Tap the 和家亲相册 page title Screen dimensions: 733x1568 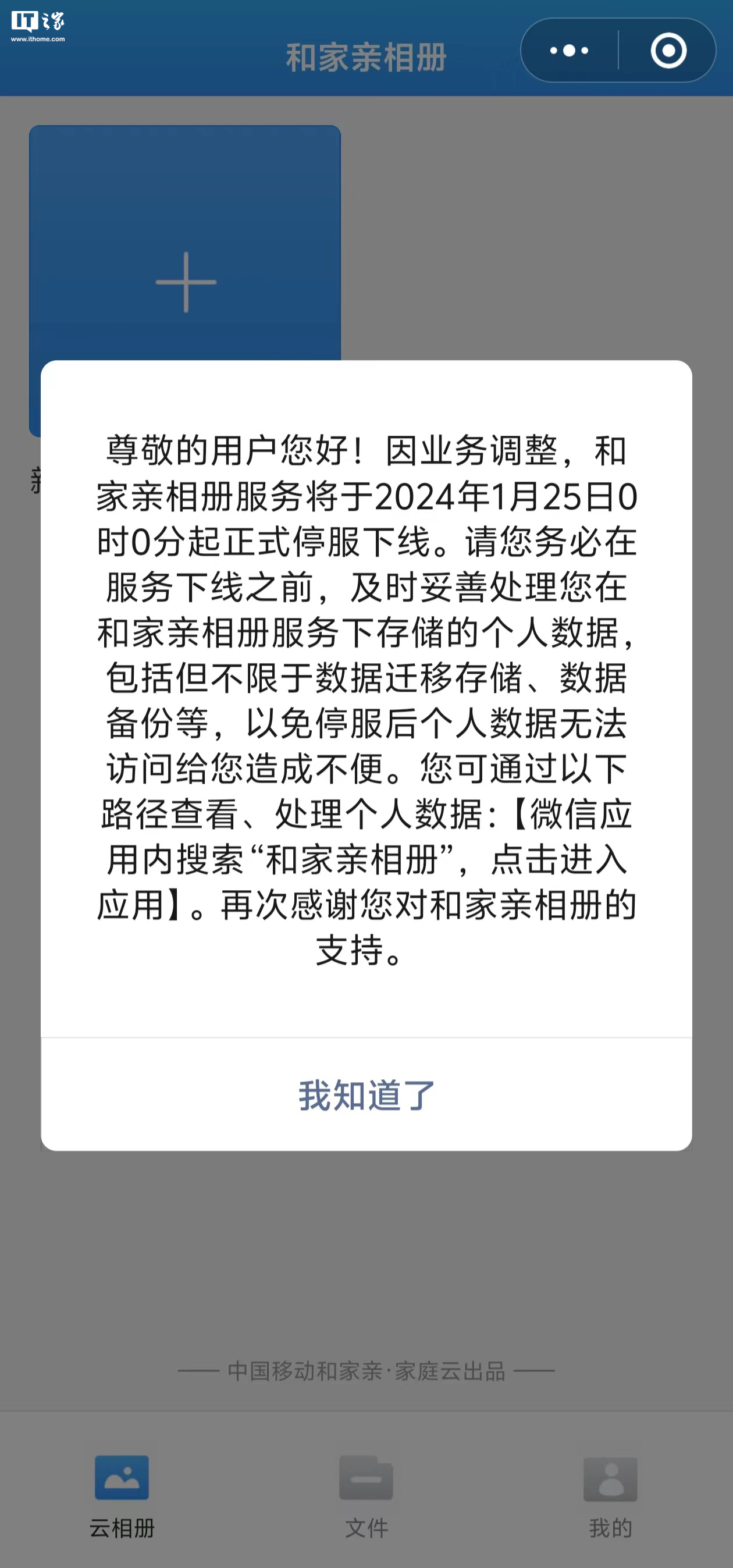366,58
